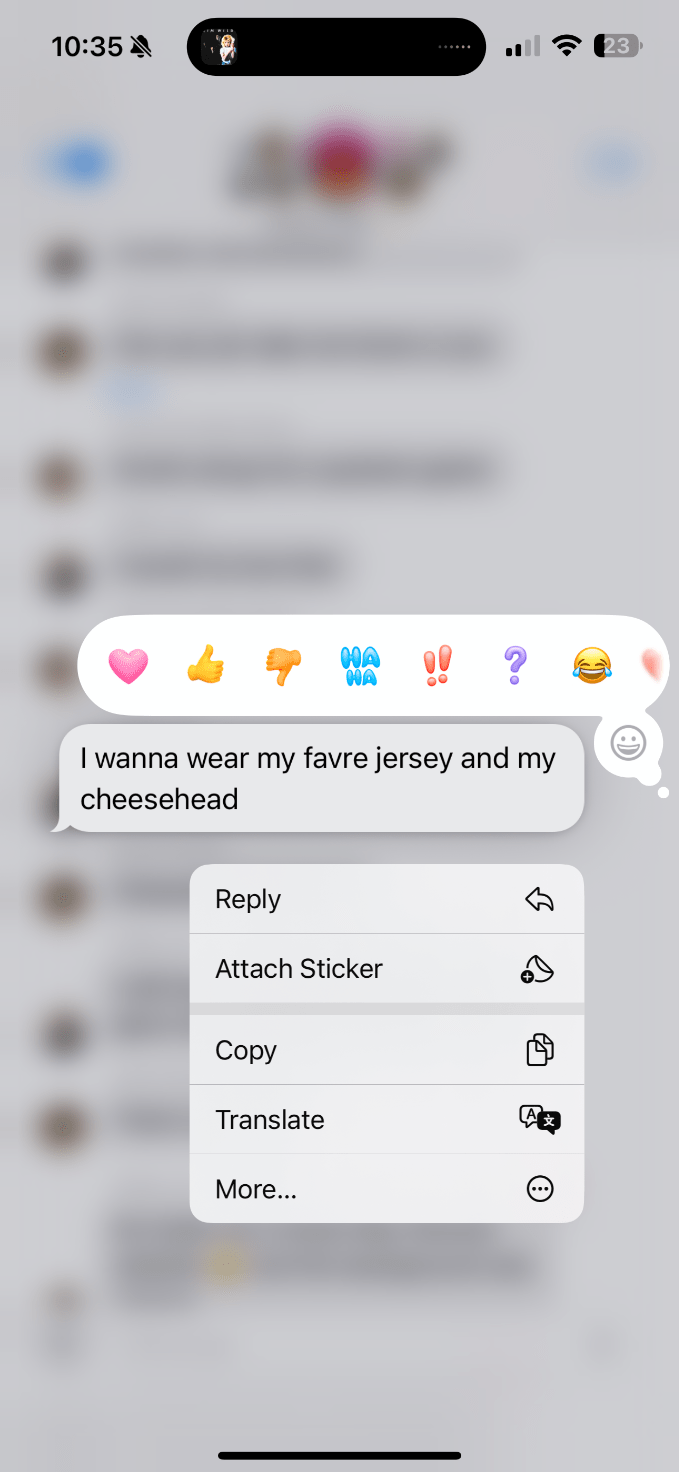The width and height of the screenshot is (679, 1472).
Task: React with the thumbs down tapback
Action: (x=283, y=665)
